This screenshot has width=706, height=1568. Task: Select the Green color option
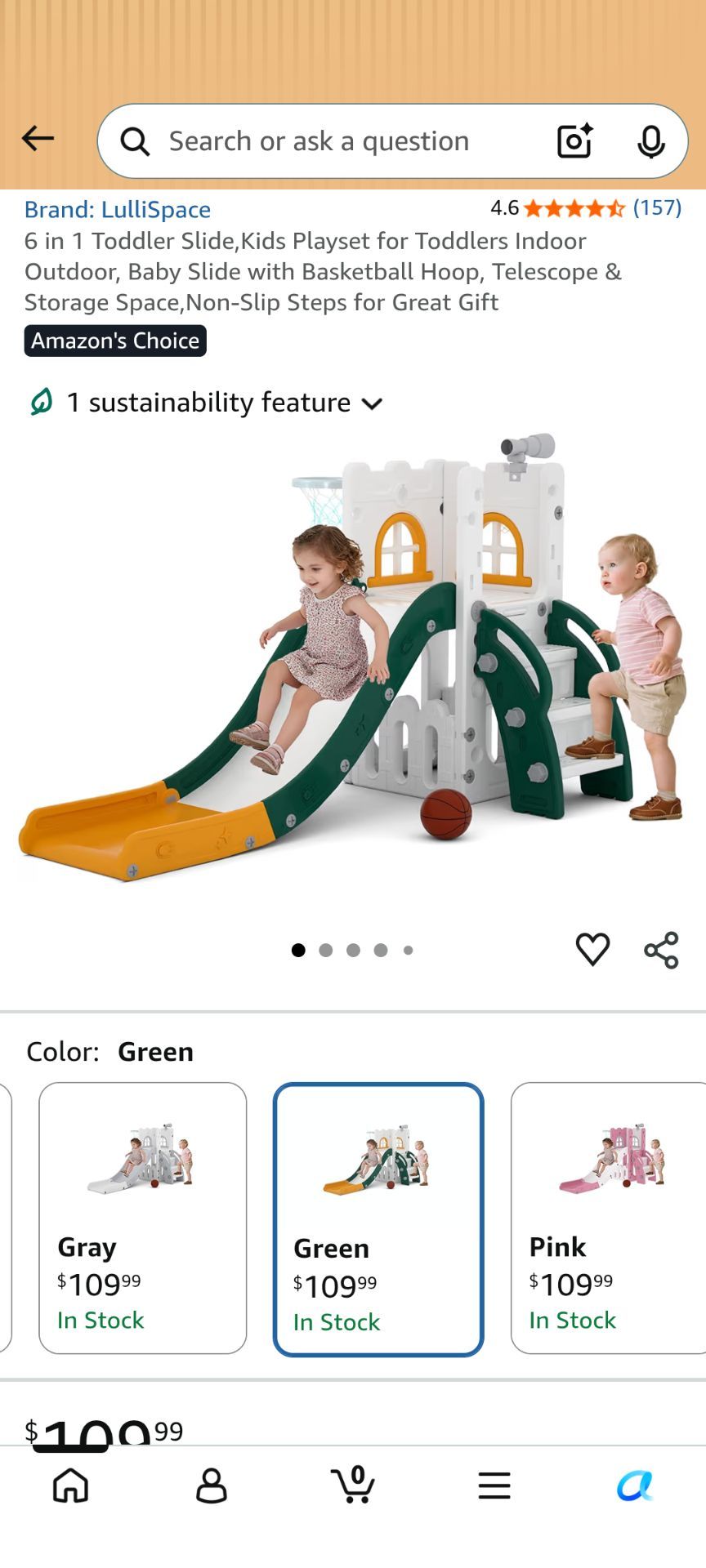pyautogui.click(x=378, y=1219)
